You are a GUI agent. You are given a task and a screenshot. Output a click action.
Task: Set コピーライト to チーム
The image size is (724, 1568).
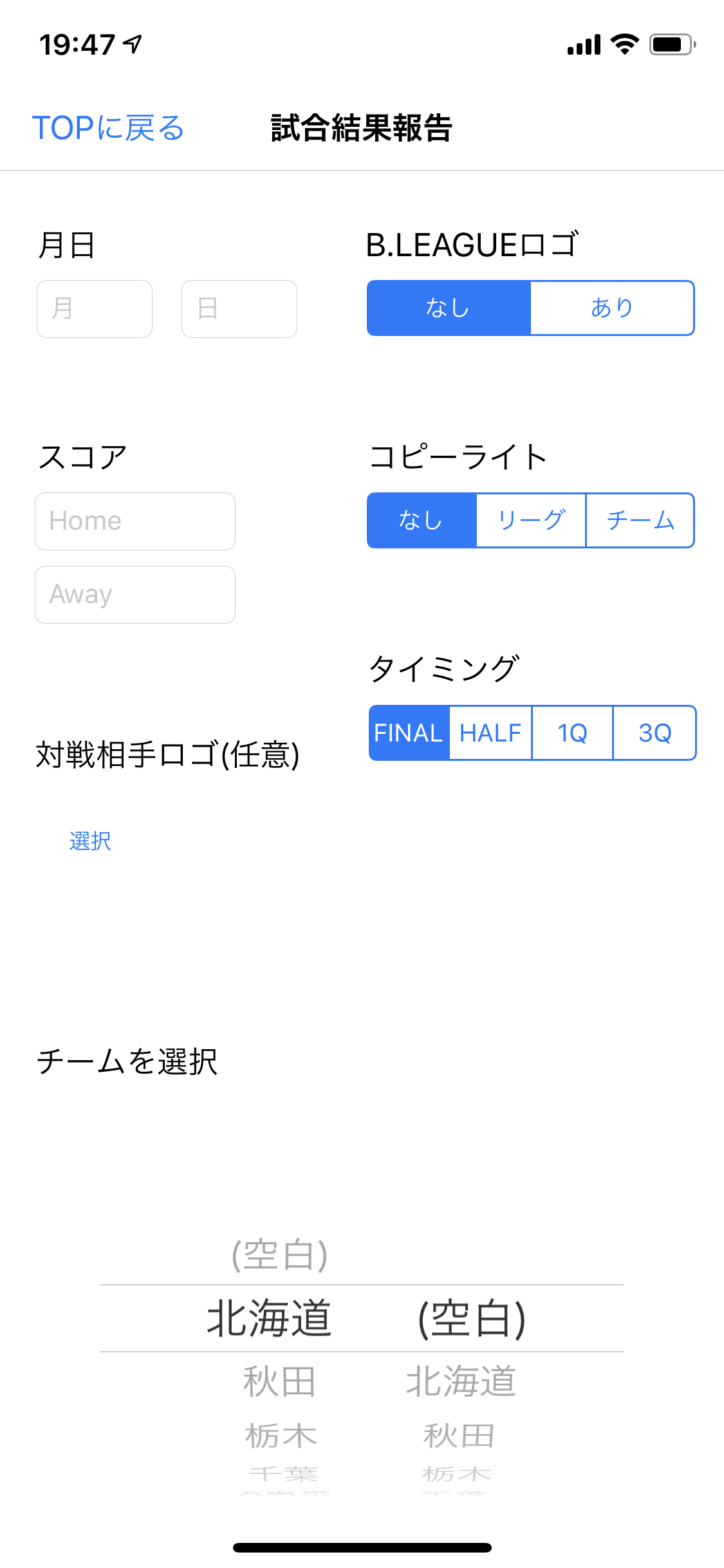point(640,520)
